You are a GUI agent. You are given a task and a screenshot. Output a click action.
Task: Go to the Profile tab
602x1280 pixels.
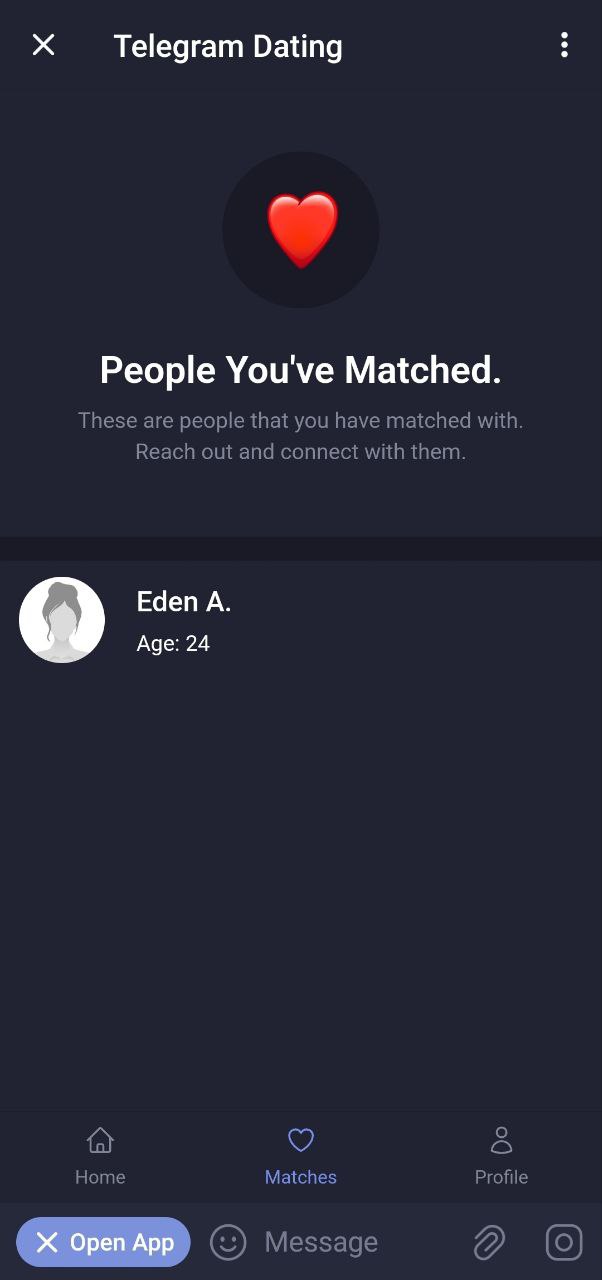tap(501, 1155)
